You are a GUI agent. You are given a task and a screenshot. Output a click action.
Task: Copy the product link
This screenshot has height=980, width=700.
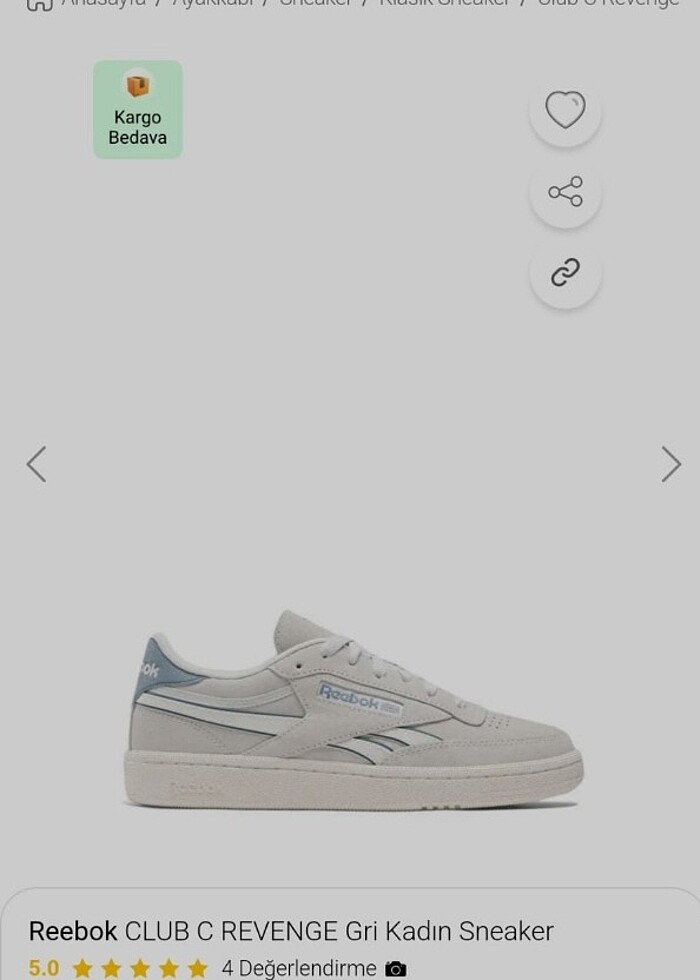[565, 272]
